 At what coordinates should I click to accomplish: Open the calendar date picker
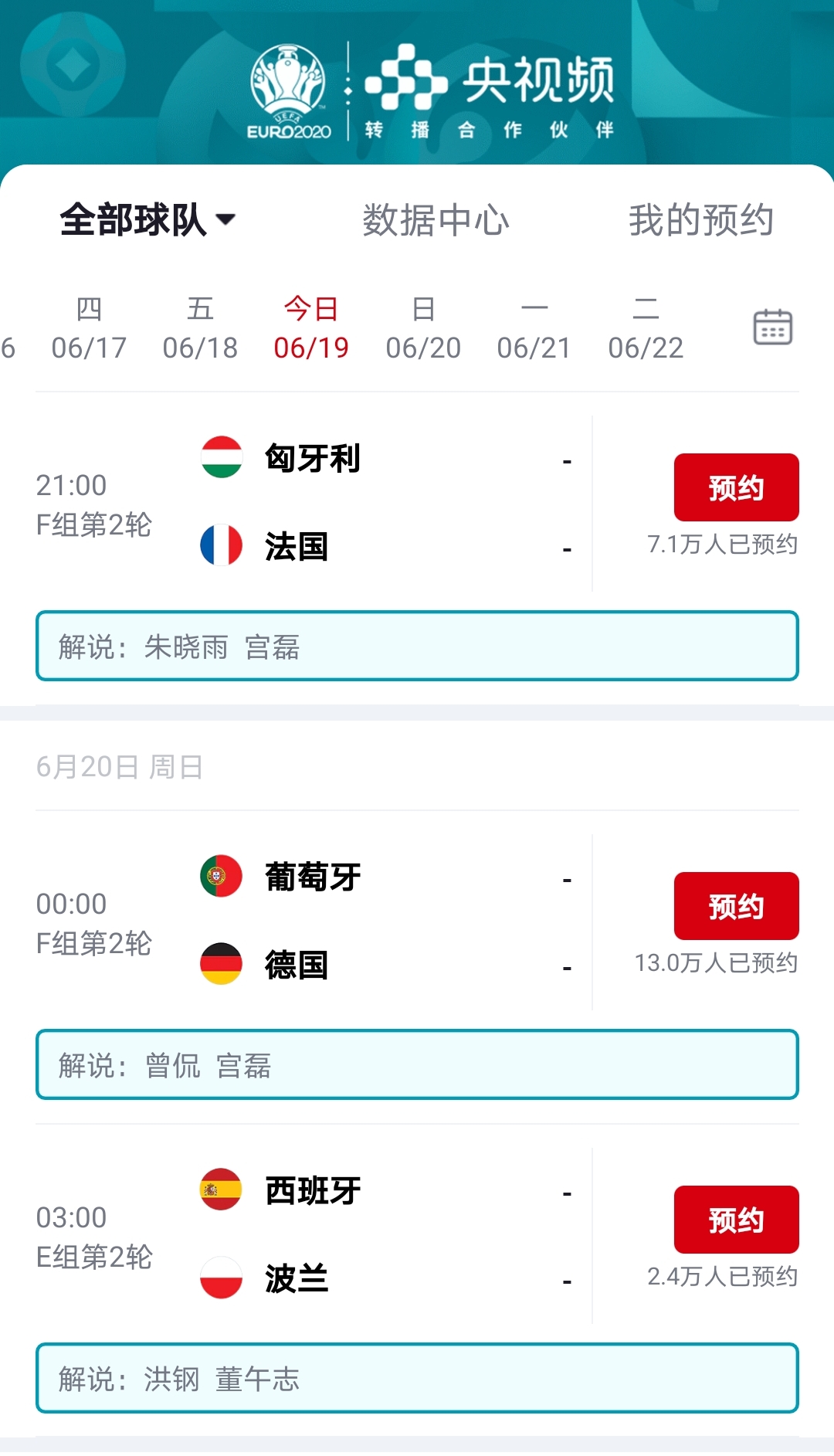pos(772,327)
